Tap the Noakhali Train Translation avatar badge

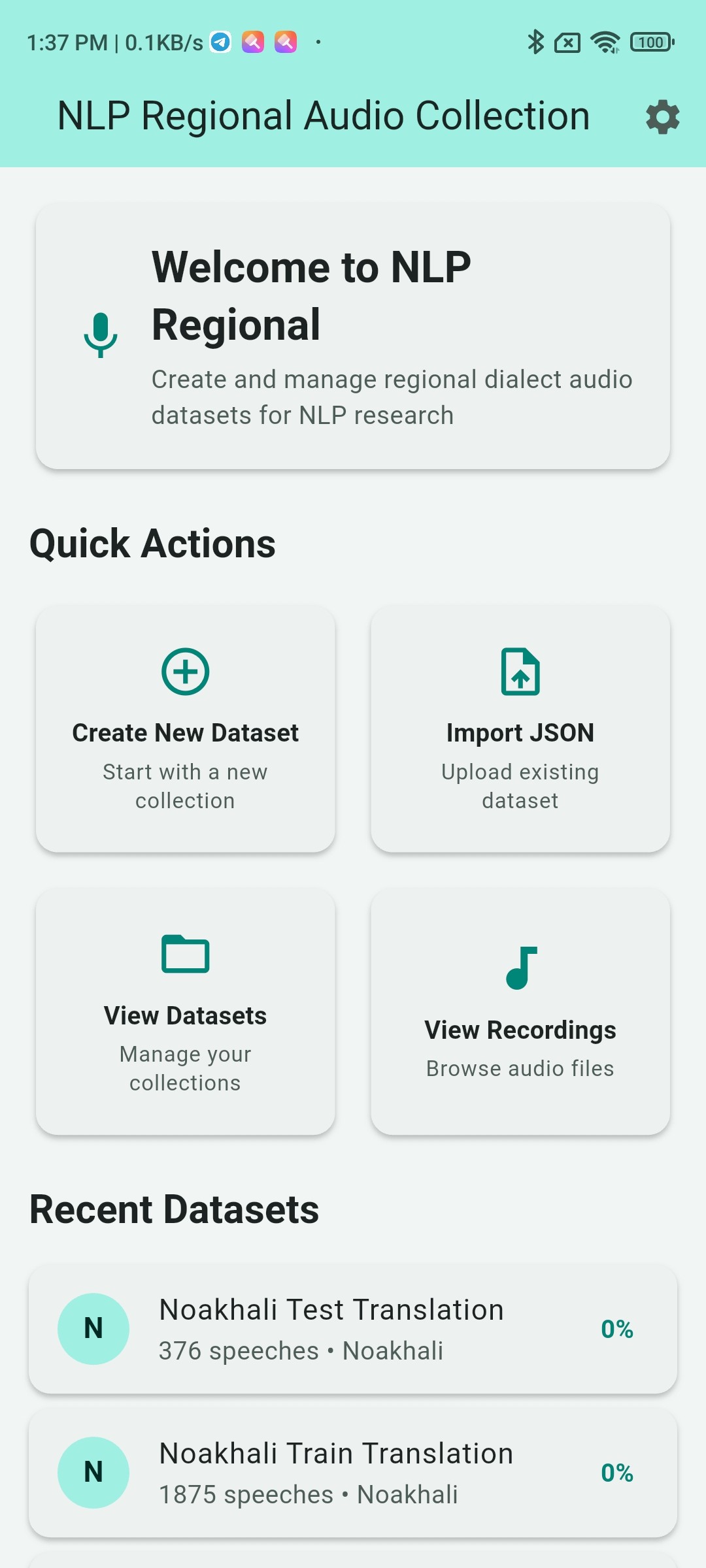pos(93,1472)
